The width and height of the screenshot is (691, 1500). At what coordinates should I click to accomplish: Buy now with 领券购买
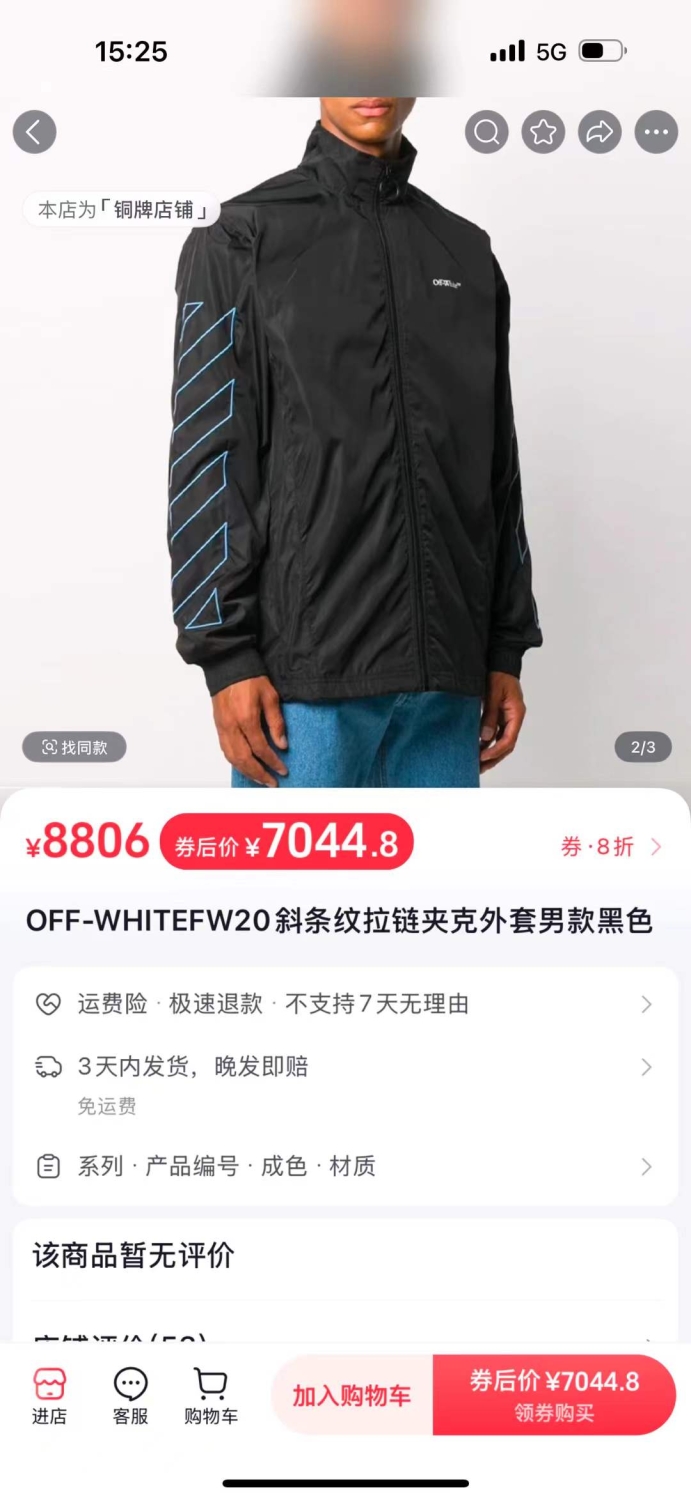point(554,1396)
